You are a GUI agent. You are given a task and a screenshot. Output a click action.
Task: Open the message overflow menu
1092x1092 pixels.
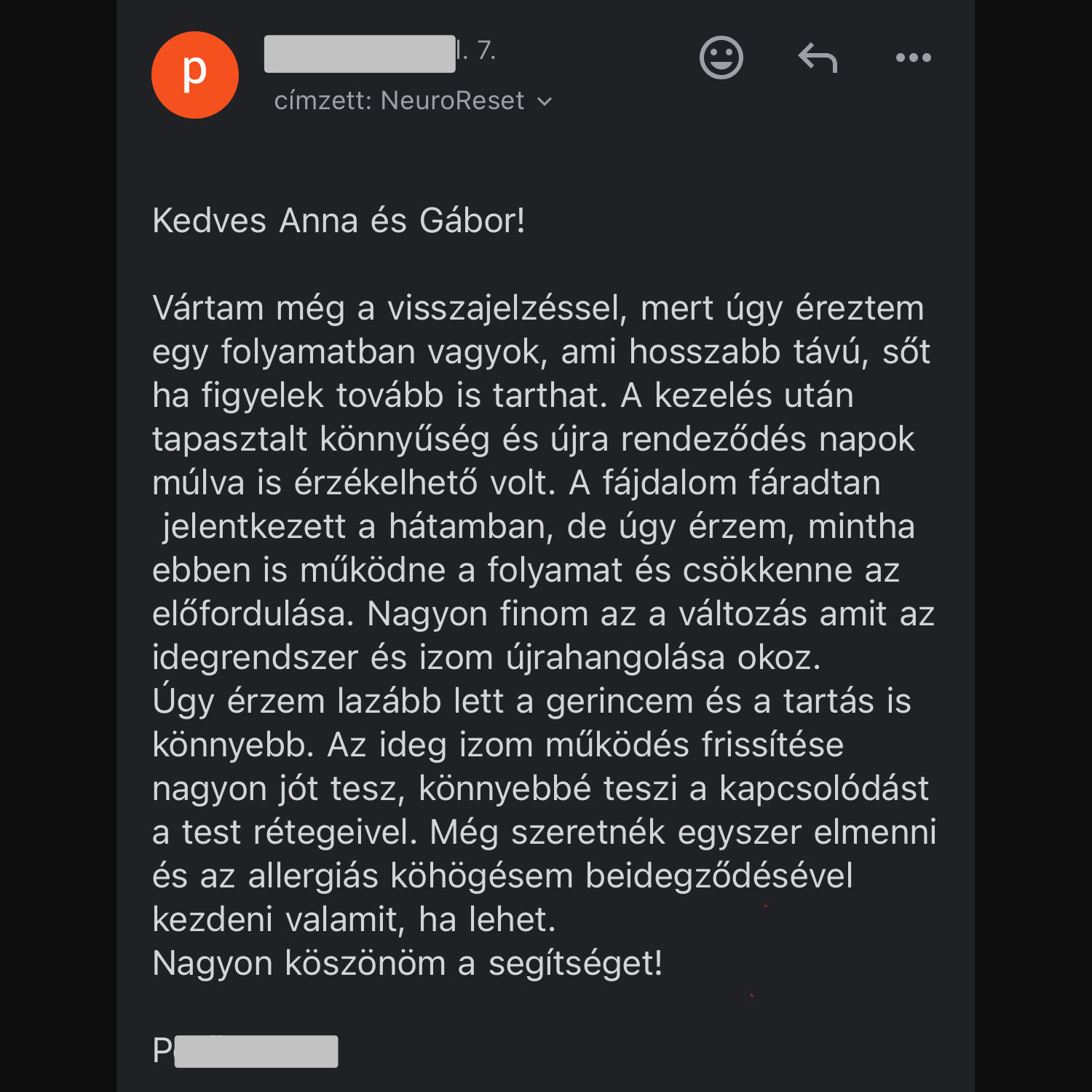pyautogui.click(x=913, y=58)
